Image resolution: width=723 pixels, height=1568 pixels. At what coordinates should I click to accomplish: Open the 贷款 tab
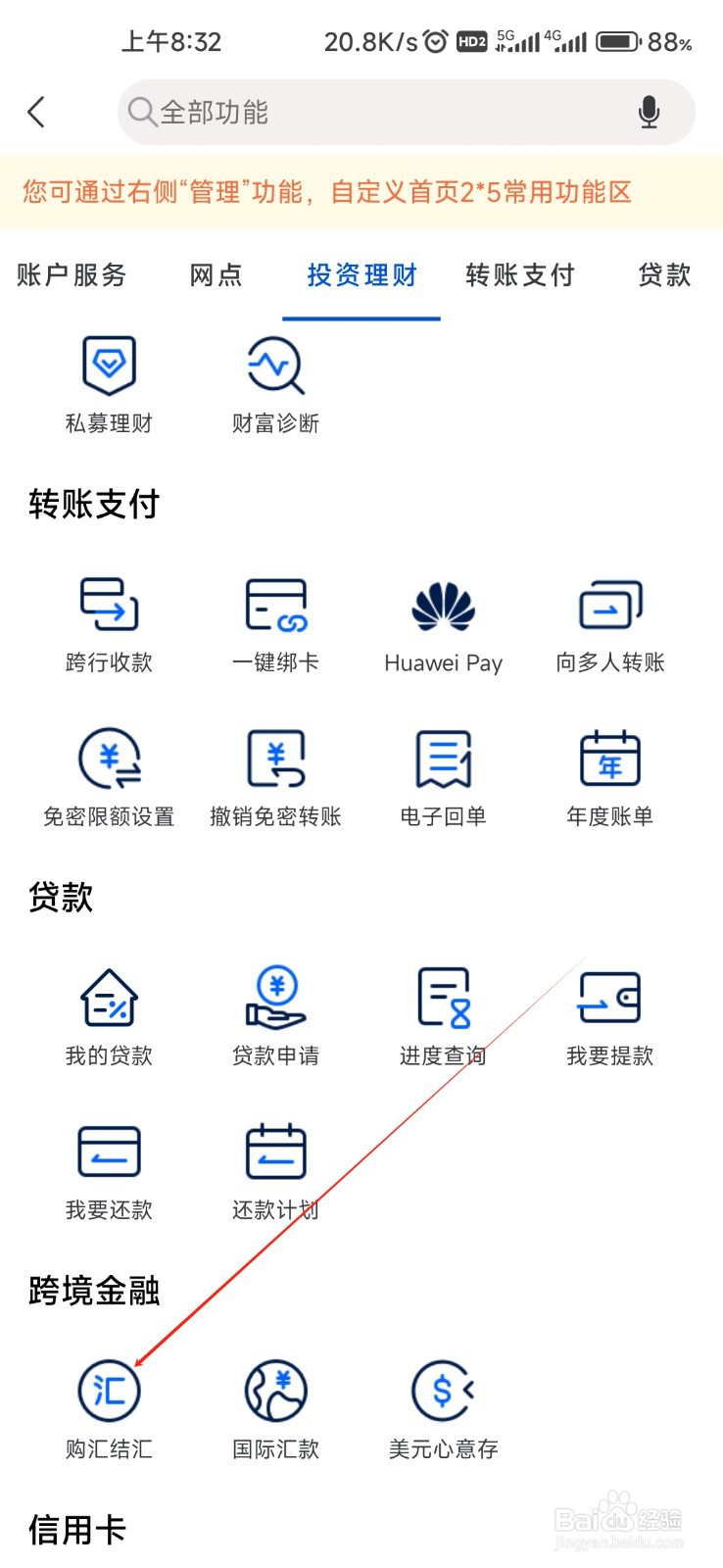tap(664, 275)
